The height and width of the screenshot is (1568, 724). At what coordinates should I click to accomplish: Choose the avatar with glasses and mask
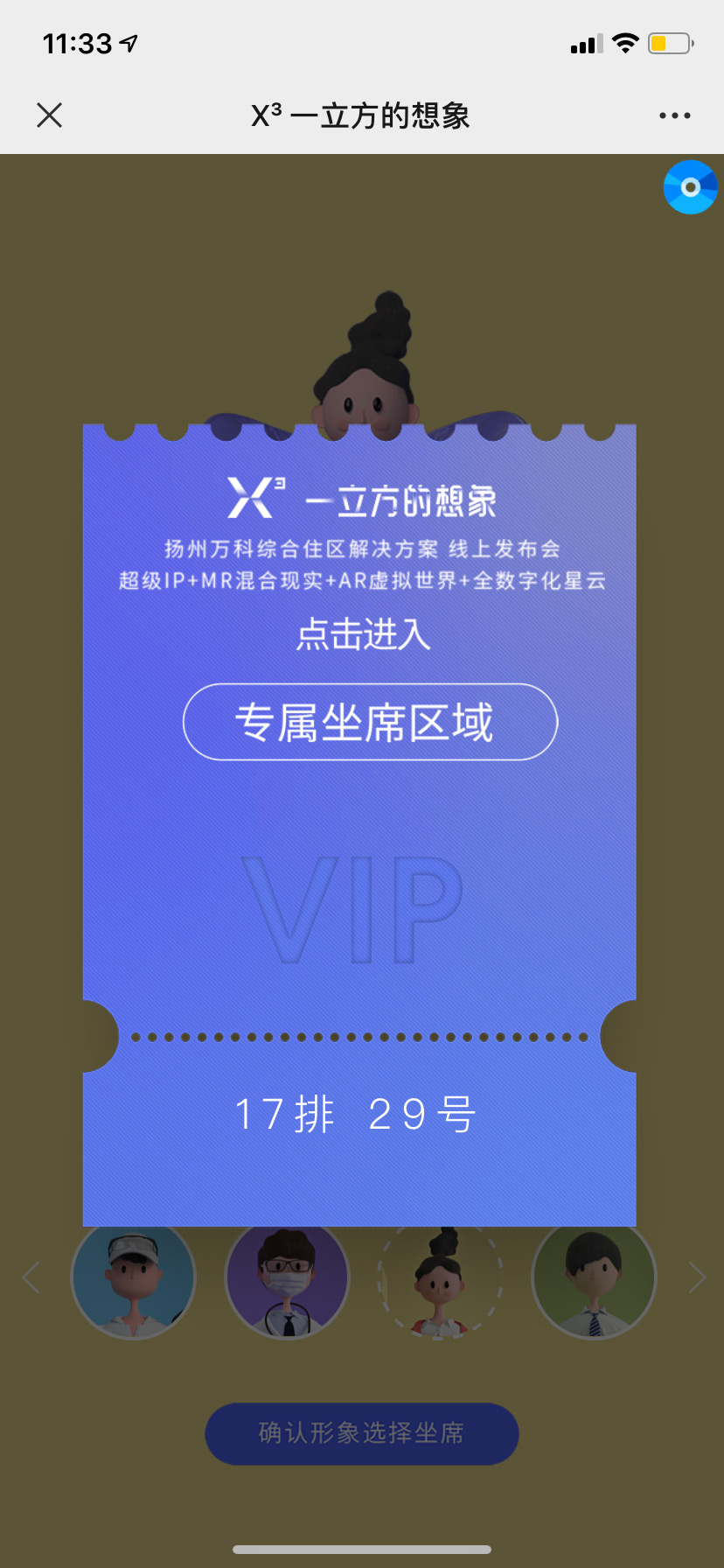pos(288,1279)
